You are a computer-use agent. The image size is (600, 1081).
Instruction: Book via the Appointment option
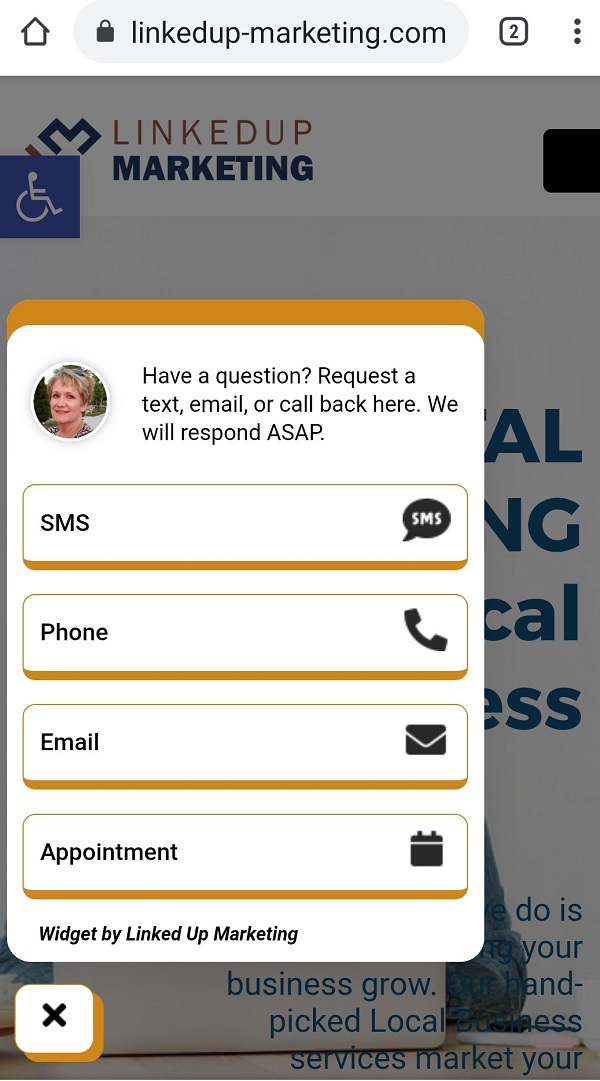[x=245, y=853]
